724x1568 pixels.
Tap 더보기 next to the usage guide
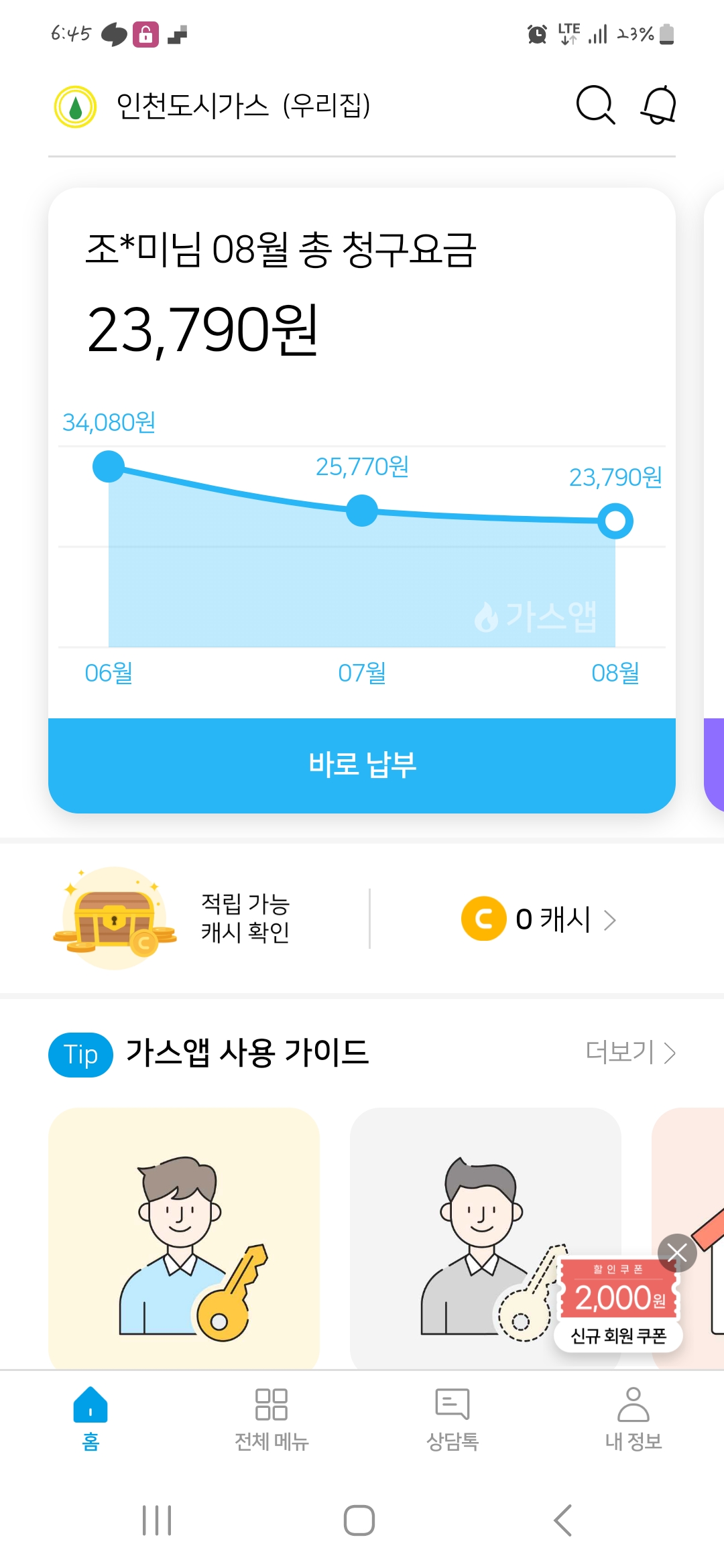[630, 1053]
